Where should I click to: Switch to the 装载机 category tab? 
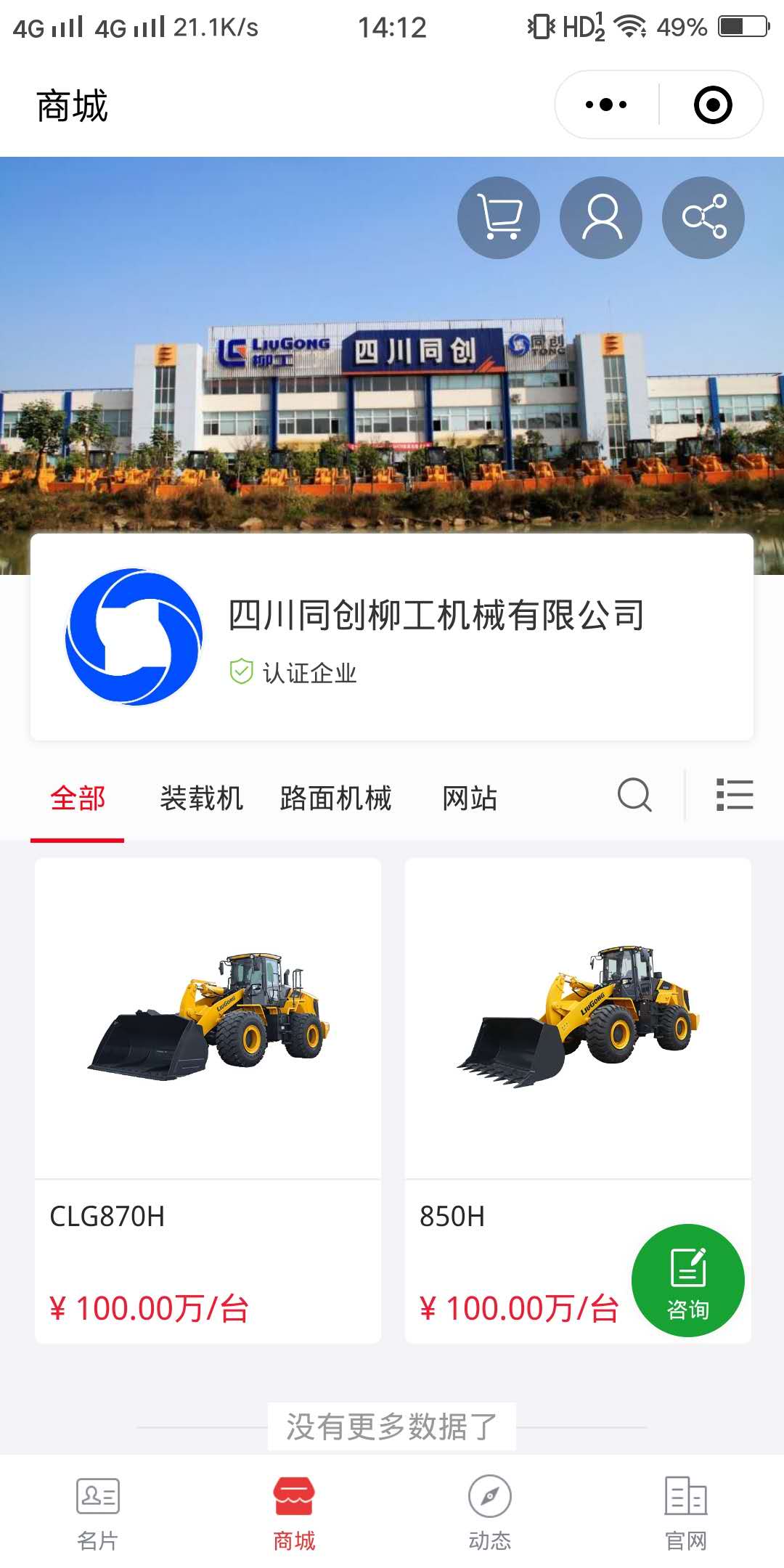[201, 799]
